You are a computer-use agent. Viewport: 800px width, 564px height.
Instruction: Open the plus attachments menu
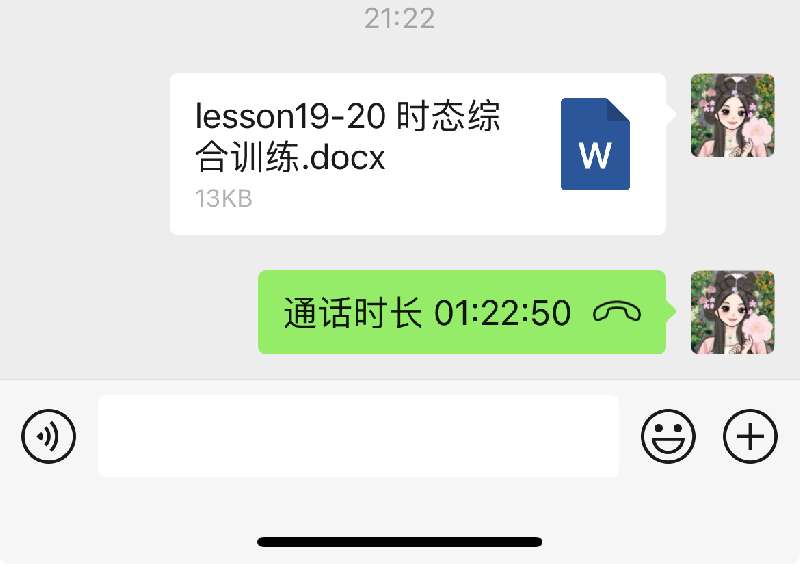[750, 437]
